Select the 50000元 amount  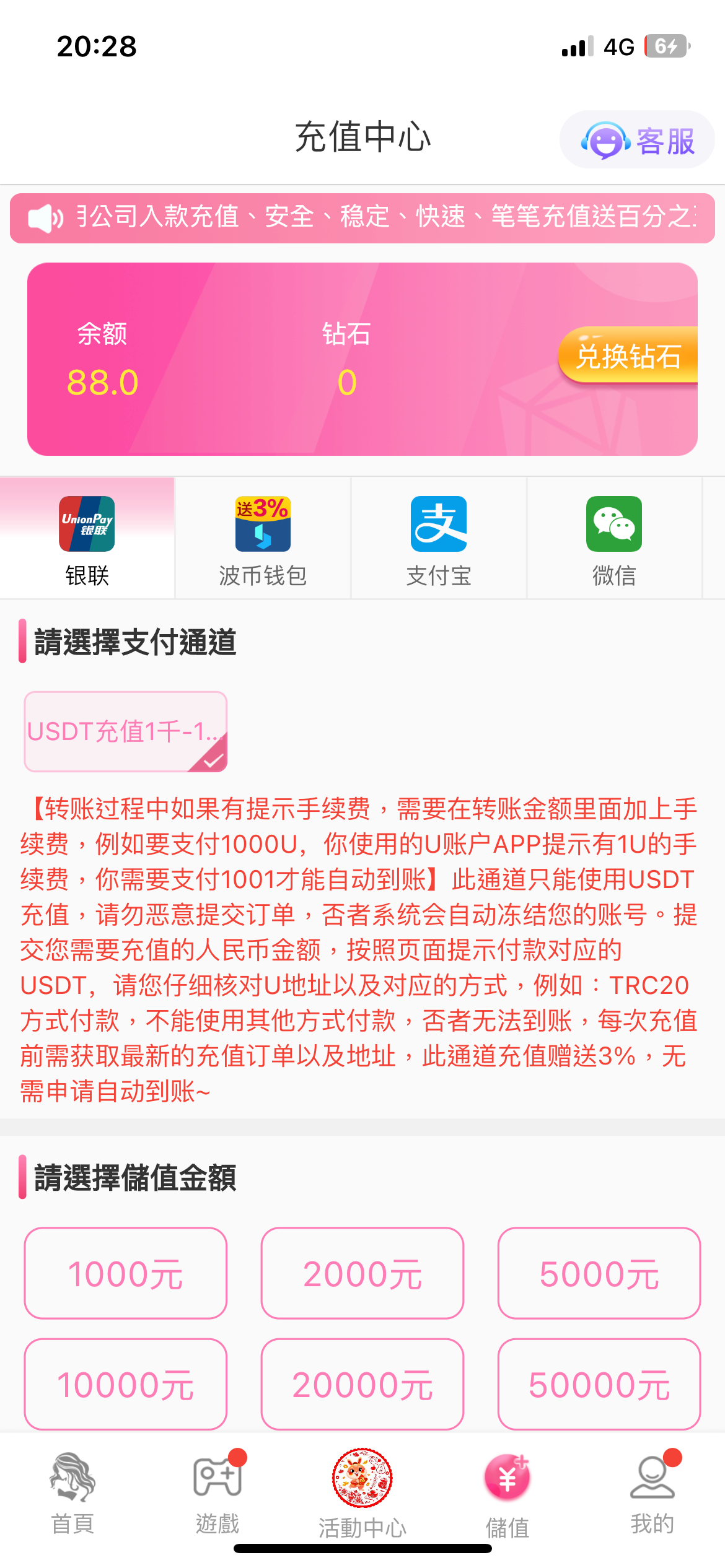(599, 1384)
